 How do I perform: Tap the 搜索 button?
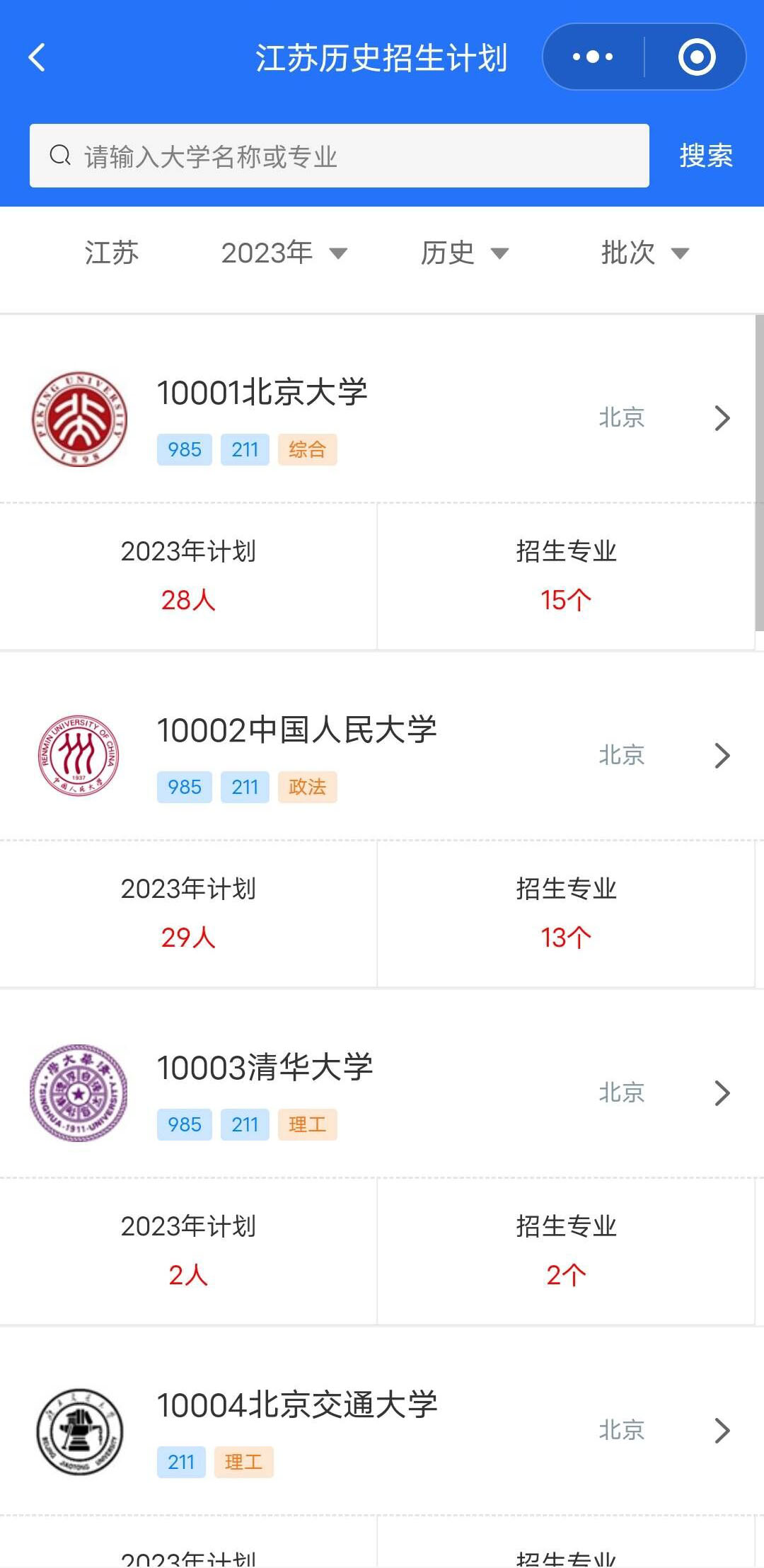tap(705, 156)
